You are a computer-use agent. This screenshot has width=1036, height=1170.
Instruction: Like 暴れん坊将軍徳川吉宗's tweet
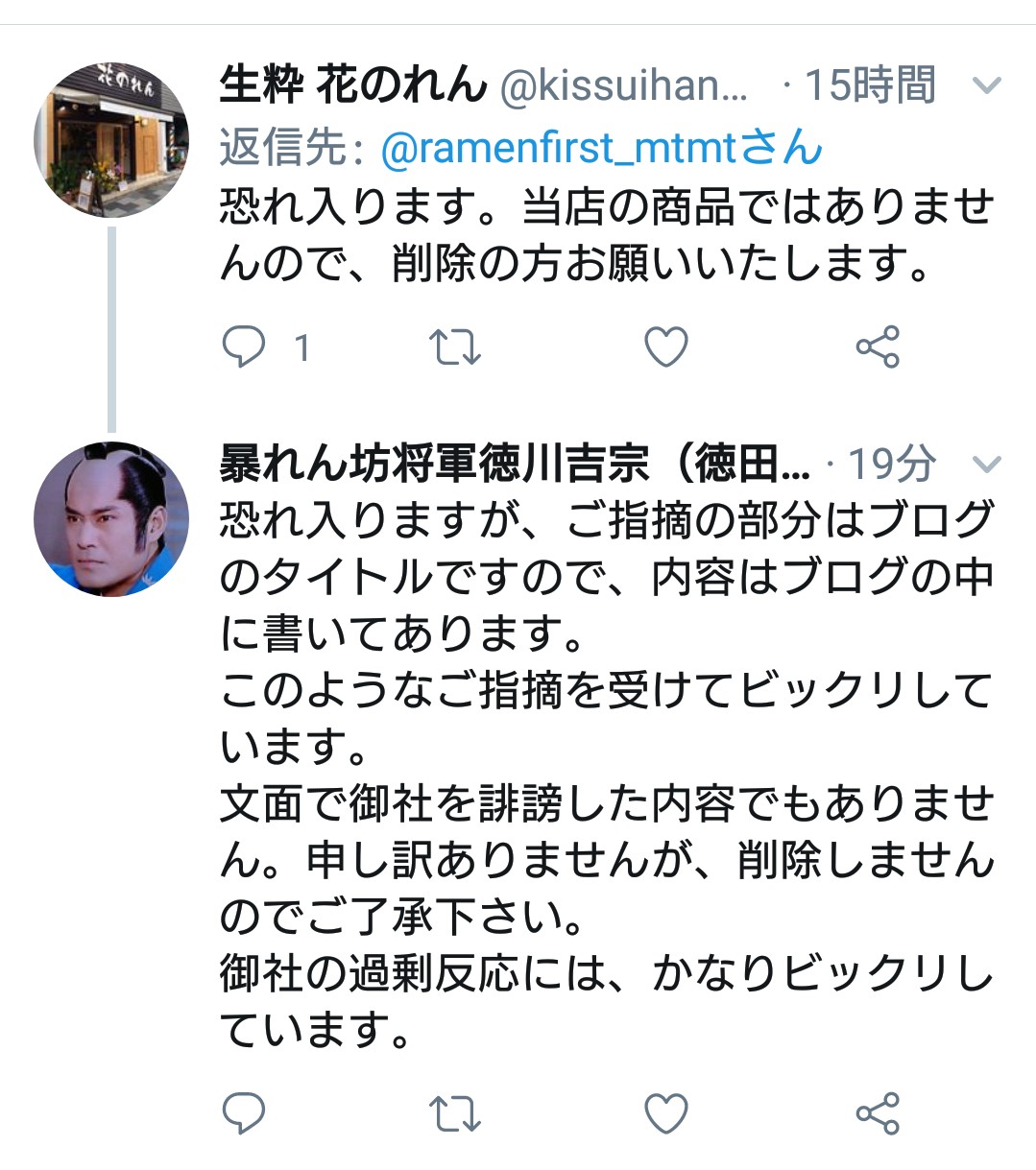click(665, 1113)
